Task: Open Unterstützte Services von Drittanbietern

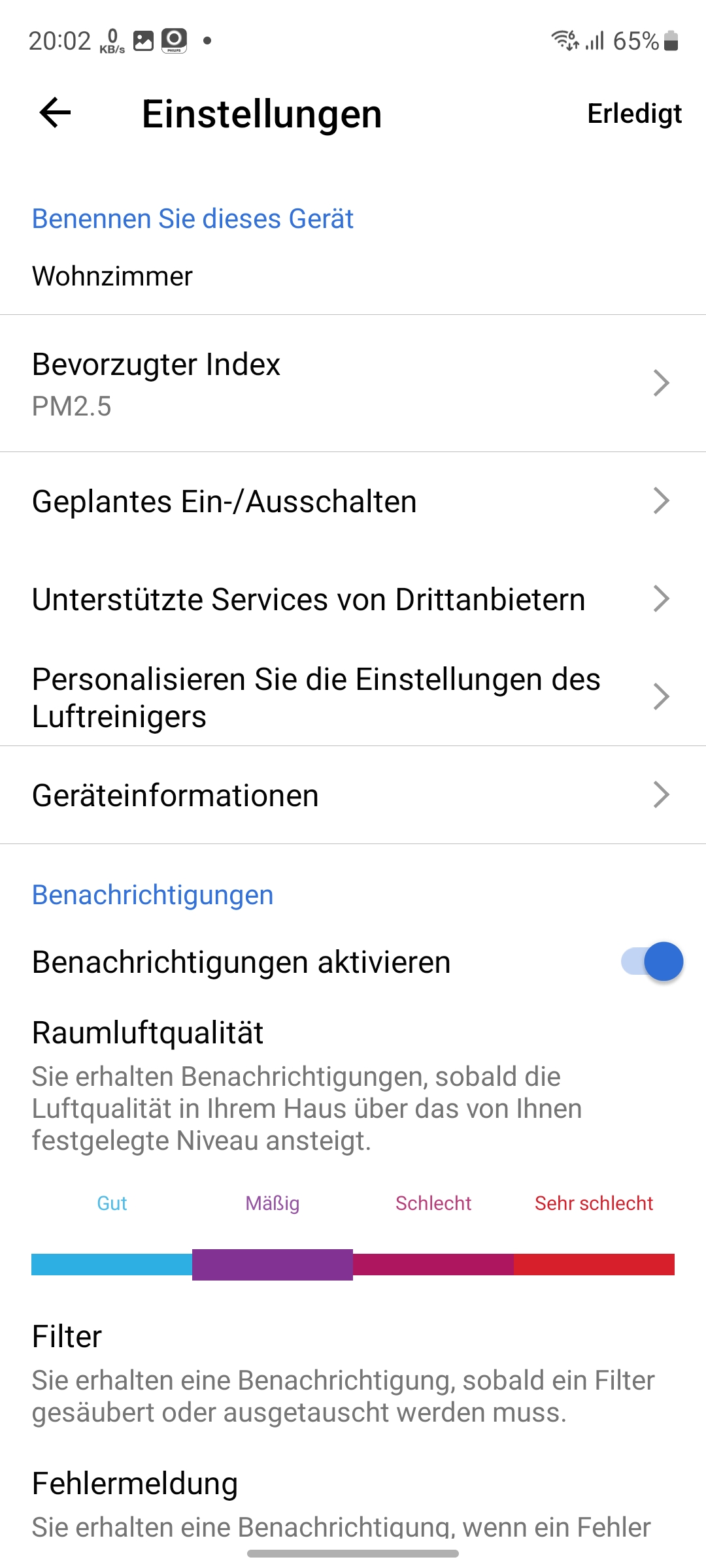Action: (x=353, y=599)
